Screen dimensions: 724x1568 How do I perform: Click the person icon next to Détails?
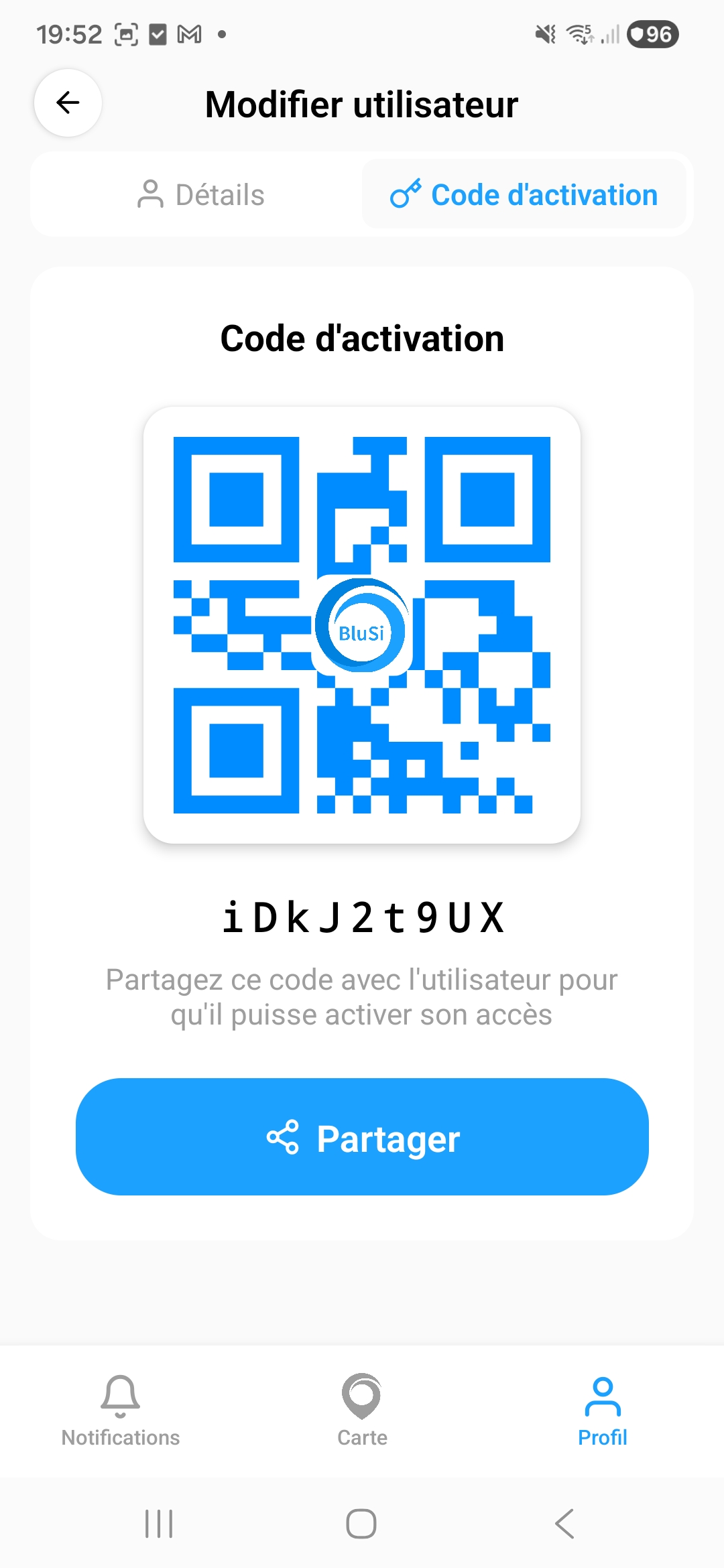pos(150,194)
